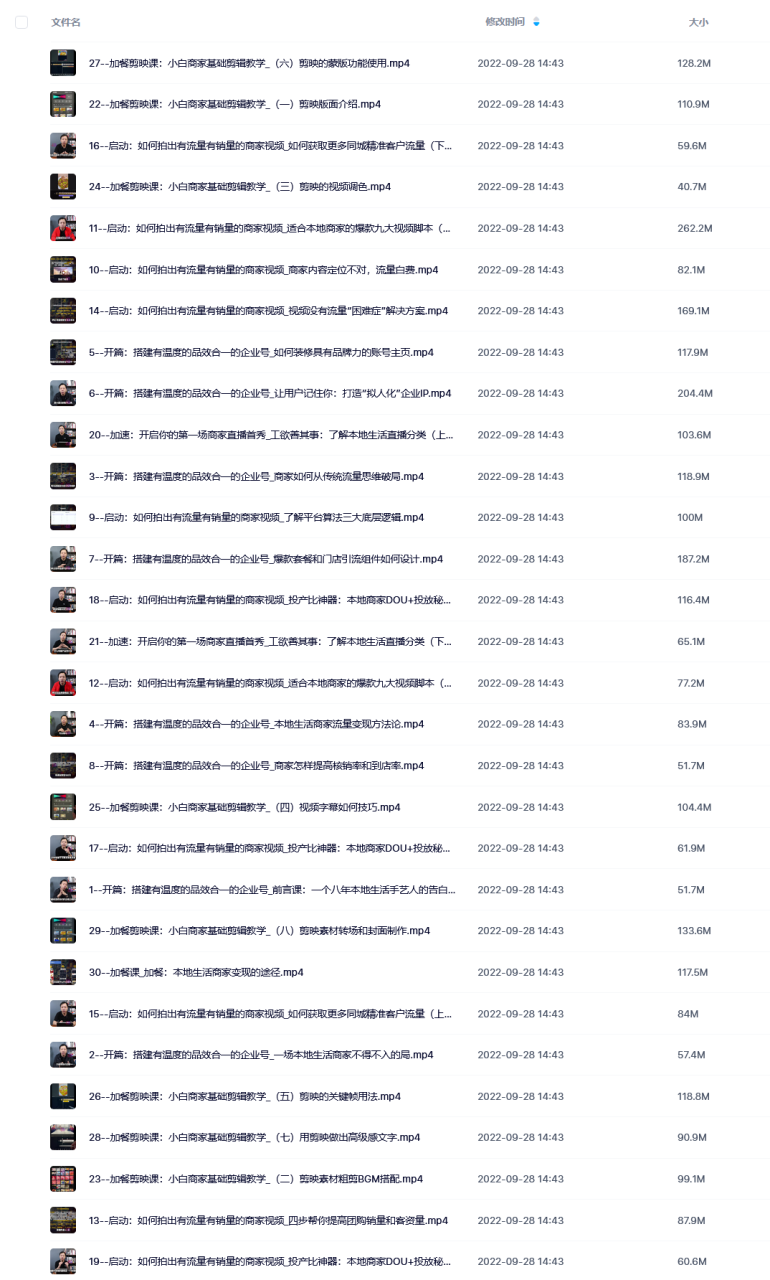This screenshot has width=770, height=1280.
Task: Open video 7 爆款套餐和门店引流组件如何设计.mp4
Action: [x=266, y=559]
